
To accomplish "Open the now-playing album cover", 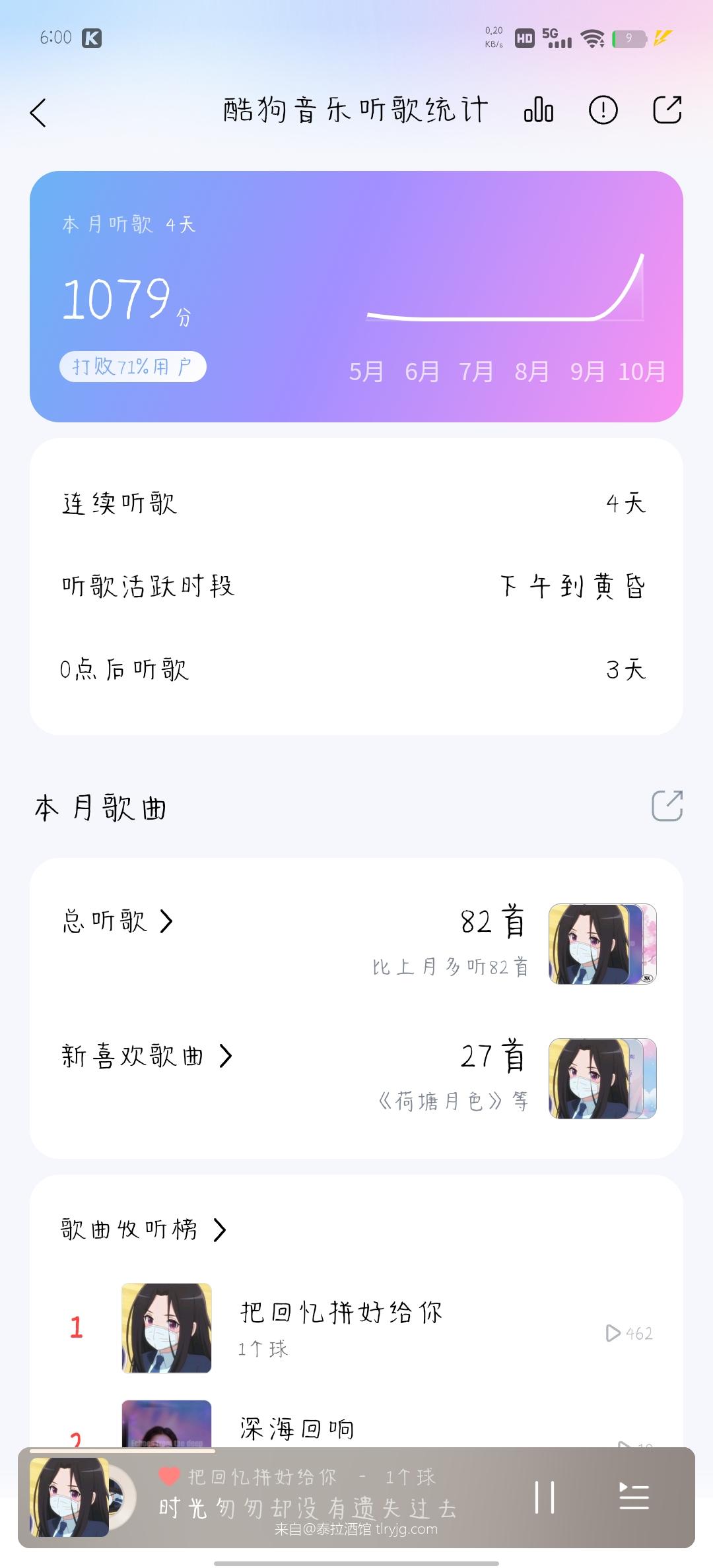I will (x=69, y=1497).
